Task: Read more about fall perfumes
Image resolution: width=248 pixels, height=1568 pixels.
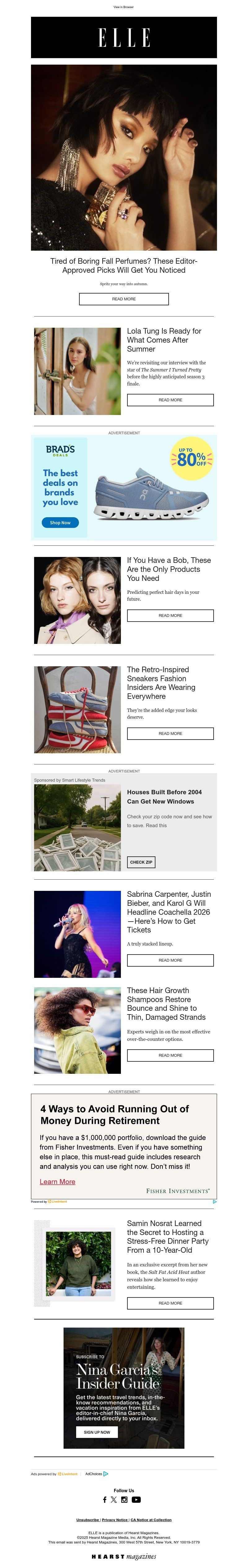Action: [123, 299]
